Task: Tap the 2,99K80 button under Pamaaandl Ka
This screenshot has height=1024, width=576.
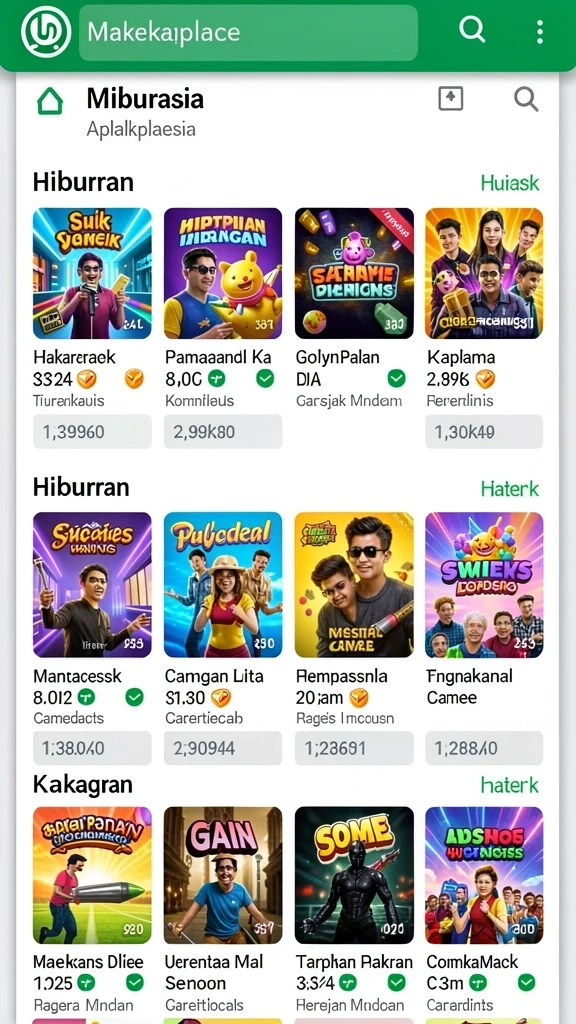Action: (x=223, y=432)
